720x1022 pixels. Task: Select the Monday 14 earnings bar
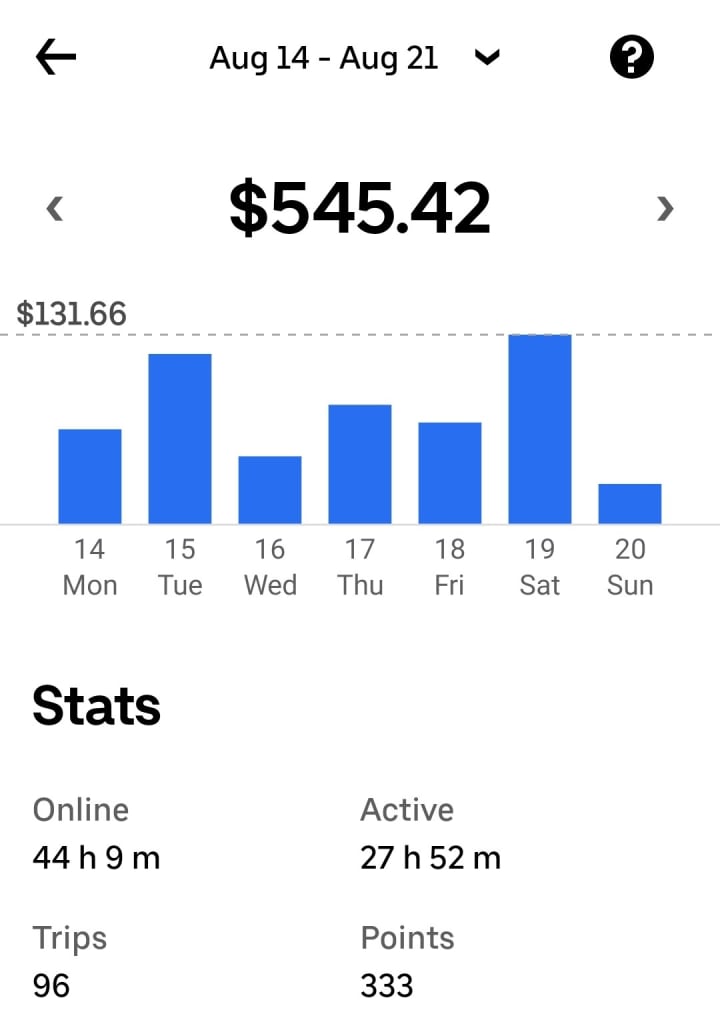pos(90,476)
